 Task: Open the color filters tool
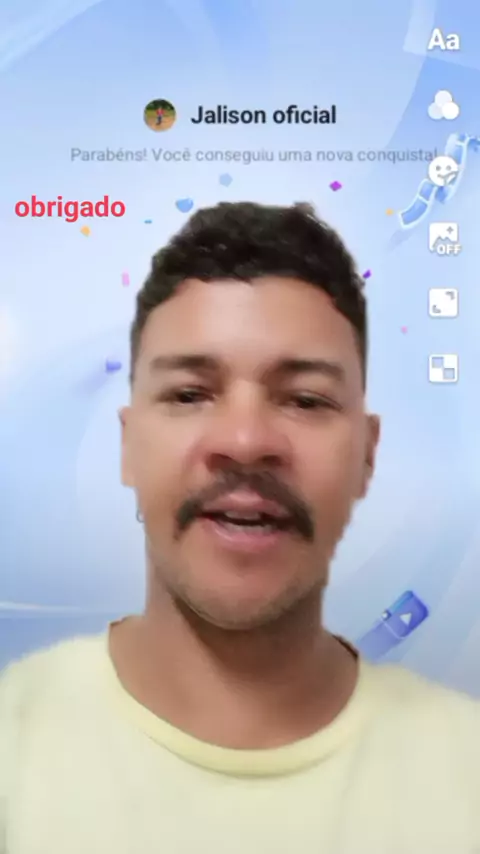443,105
